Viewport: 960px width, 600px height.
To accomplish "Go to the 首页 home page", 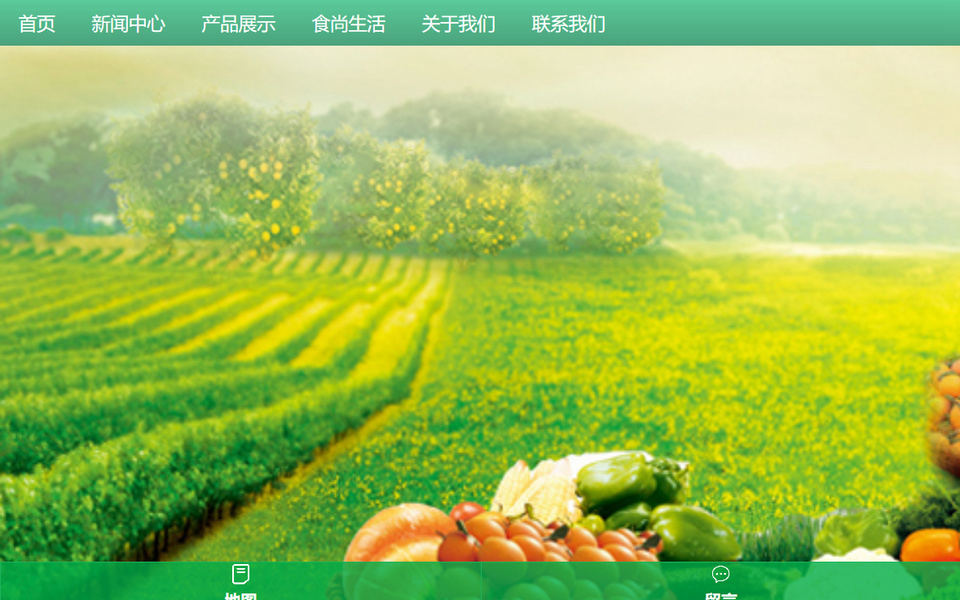I will pyautogui.click(x=37, y=24).
